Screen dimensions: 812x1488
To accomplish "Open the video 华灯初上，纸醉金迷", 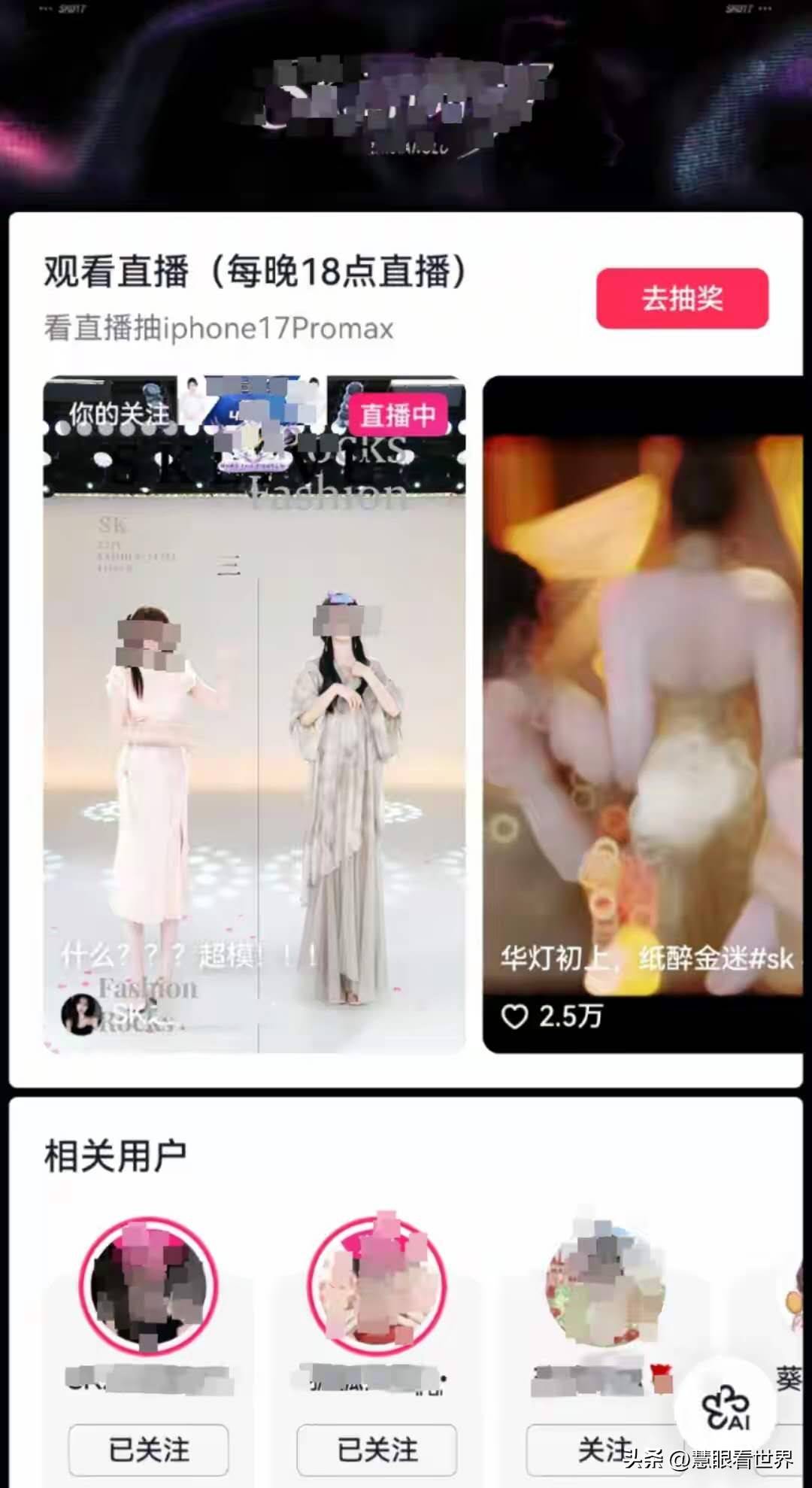I will pos(643,715).
